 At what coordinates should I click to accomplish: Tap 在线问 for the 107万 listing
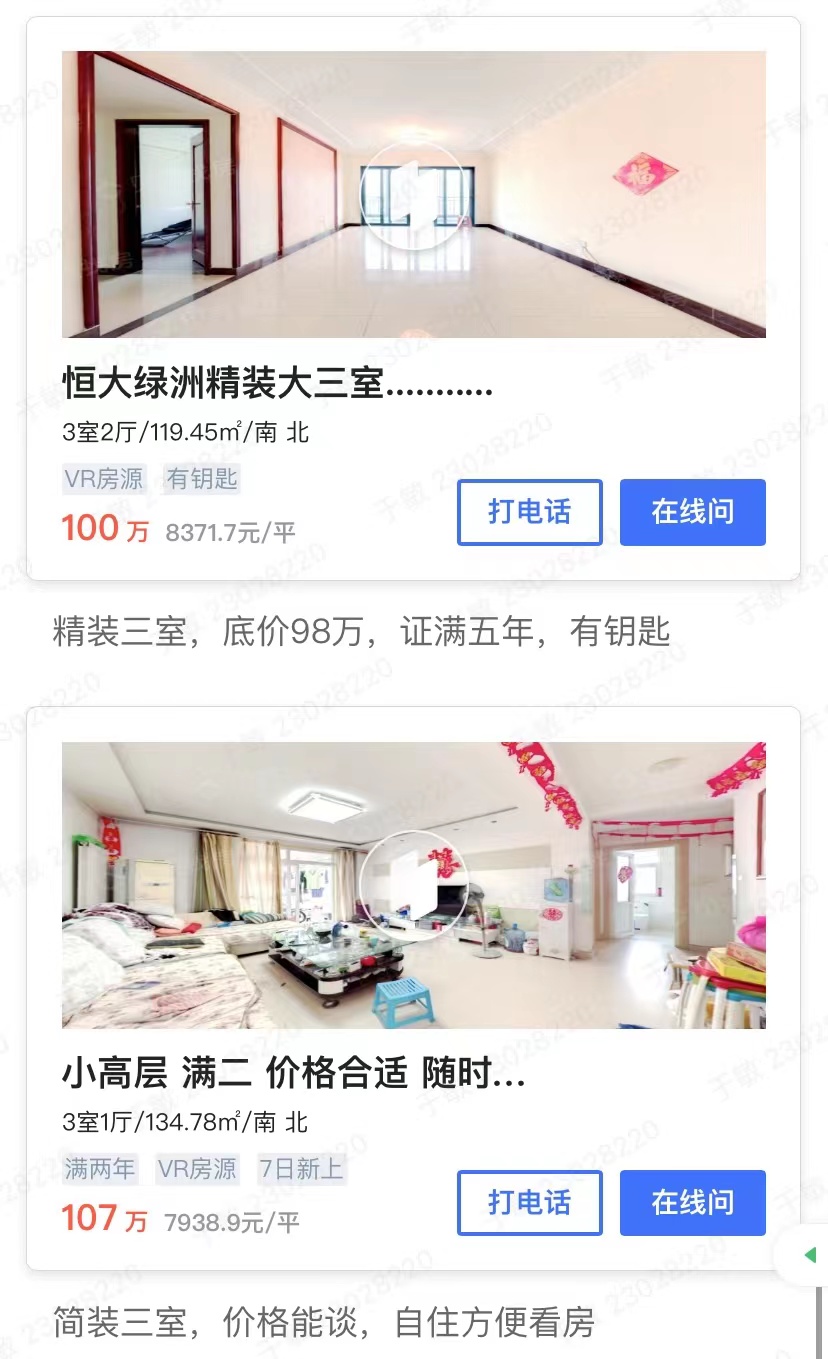(x=692, y=1202)
